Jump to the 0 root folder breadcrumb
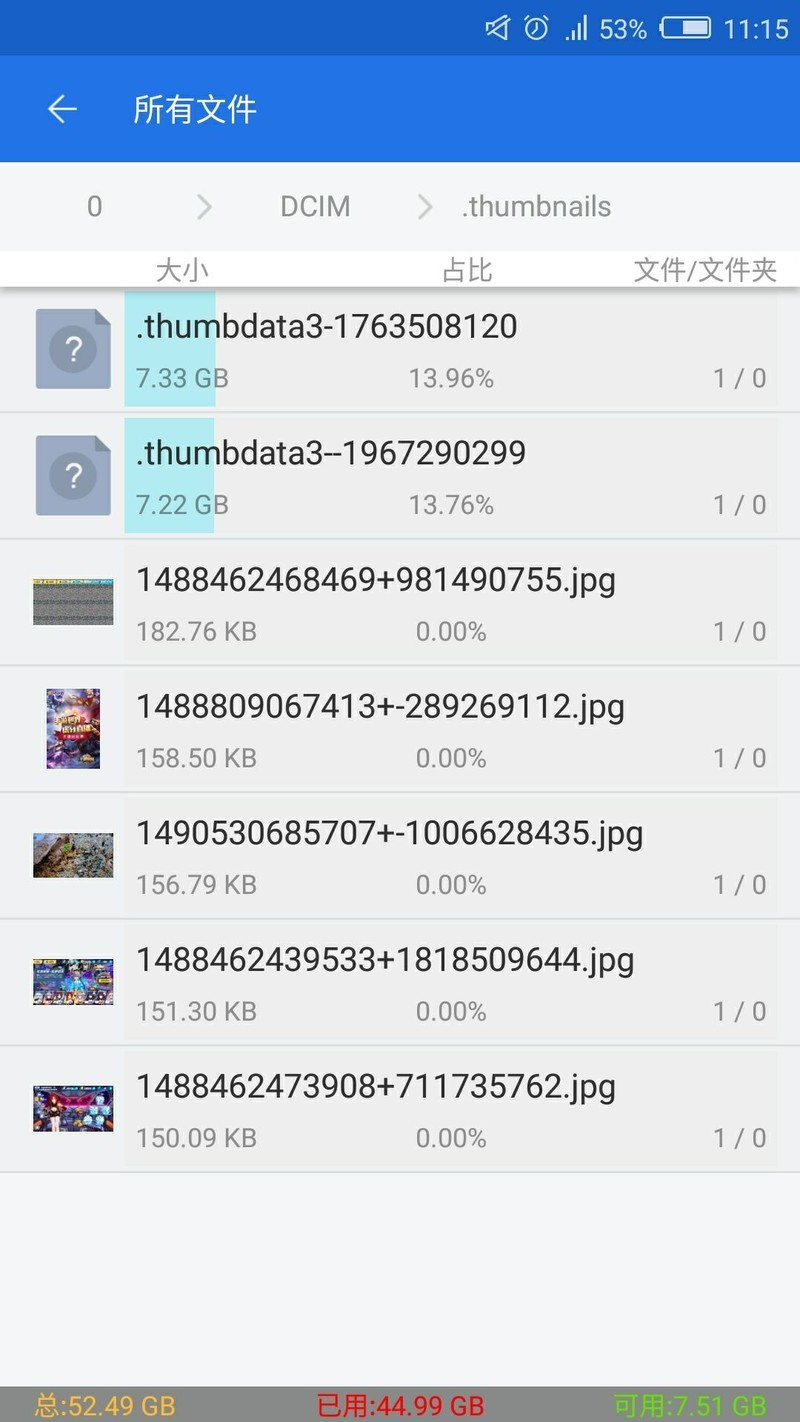Viewport: 800px width, 1422px height. pos(94,207)
